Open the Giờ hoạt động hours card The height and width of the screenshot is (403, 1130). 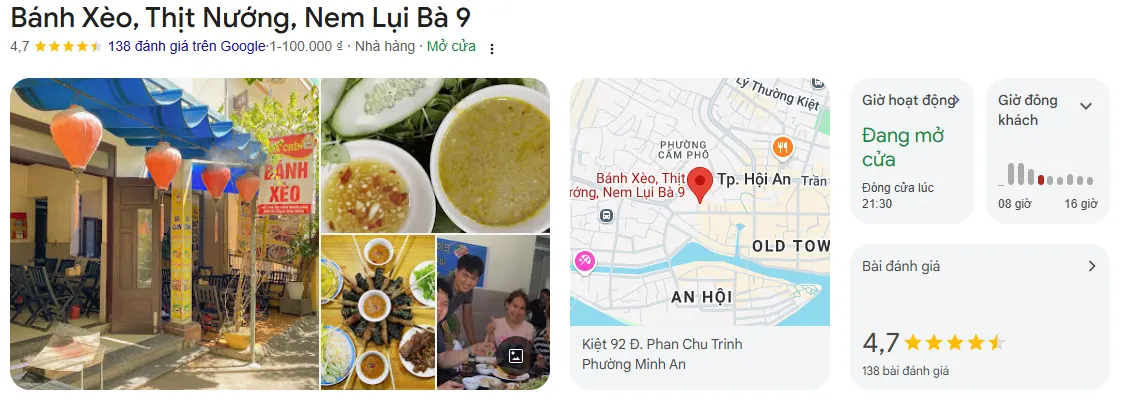pos(911,150)
